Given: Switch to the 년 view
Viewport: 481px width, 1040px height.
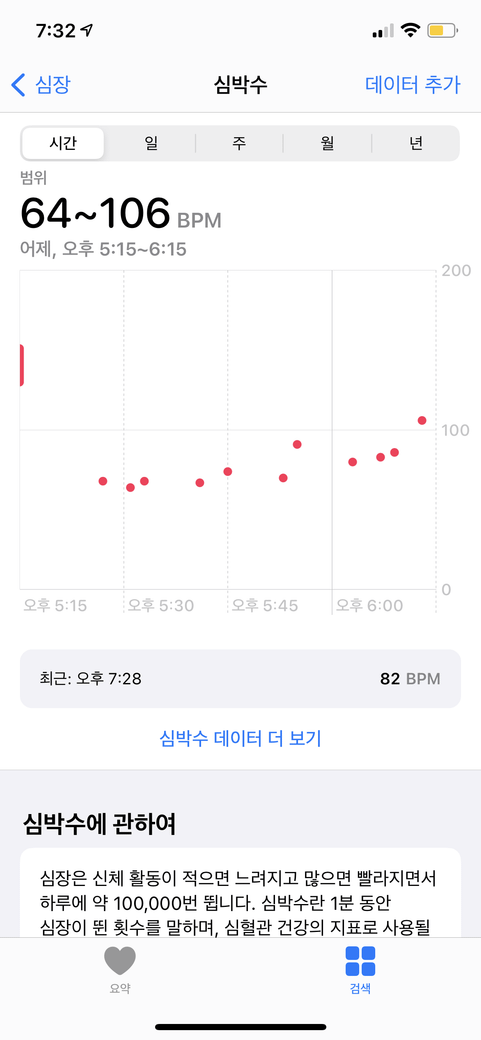Looking at the screenshot, I should pyautogui.click(x=415, y=143).
